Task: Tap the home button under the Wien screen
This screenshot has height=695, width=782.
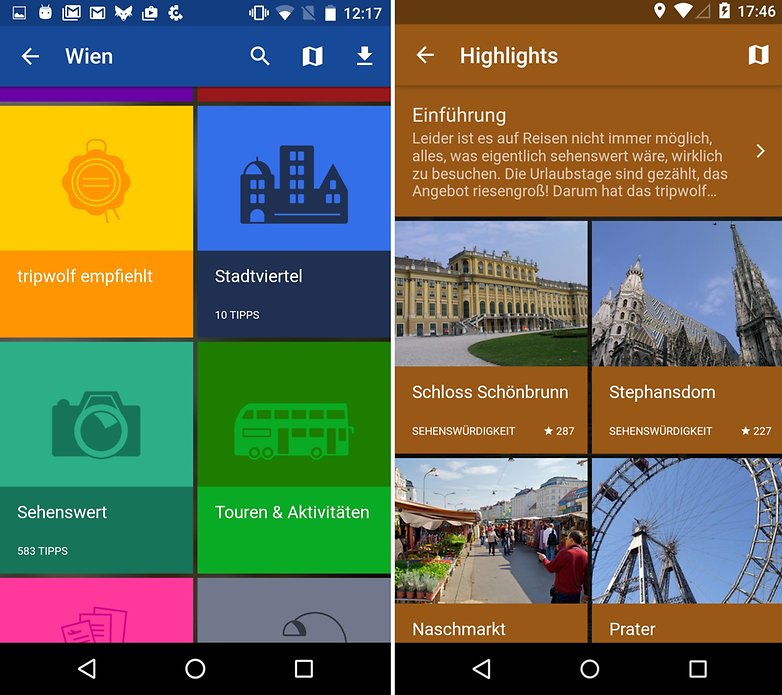Action: 195,669
